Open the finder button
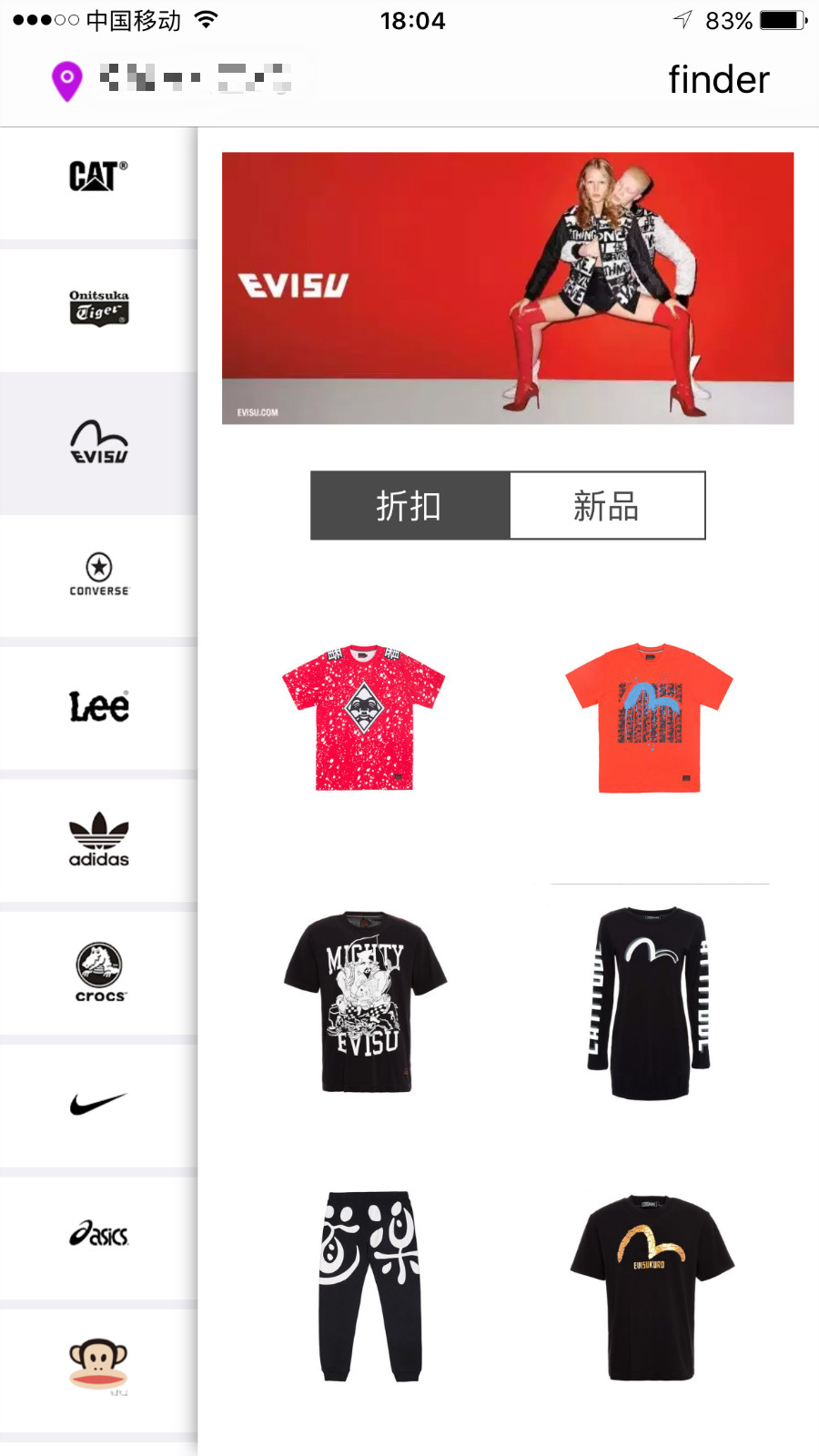The height and width of the screenshot is (1456, 819). [718, 80]
